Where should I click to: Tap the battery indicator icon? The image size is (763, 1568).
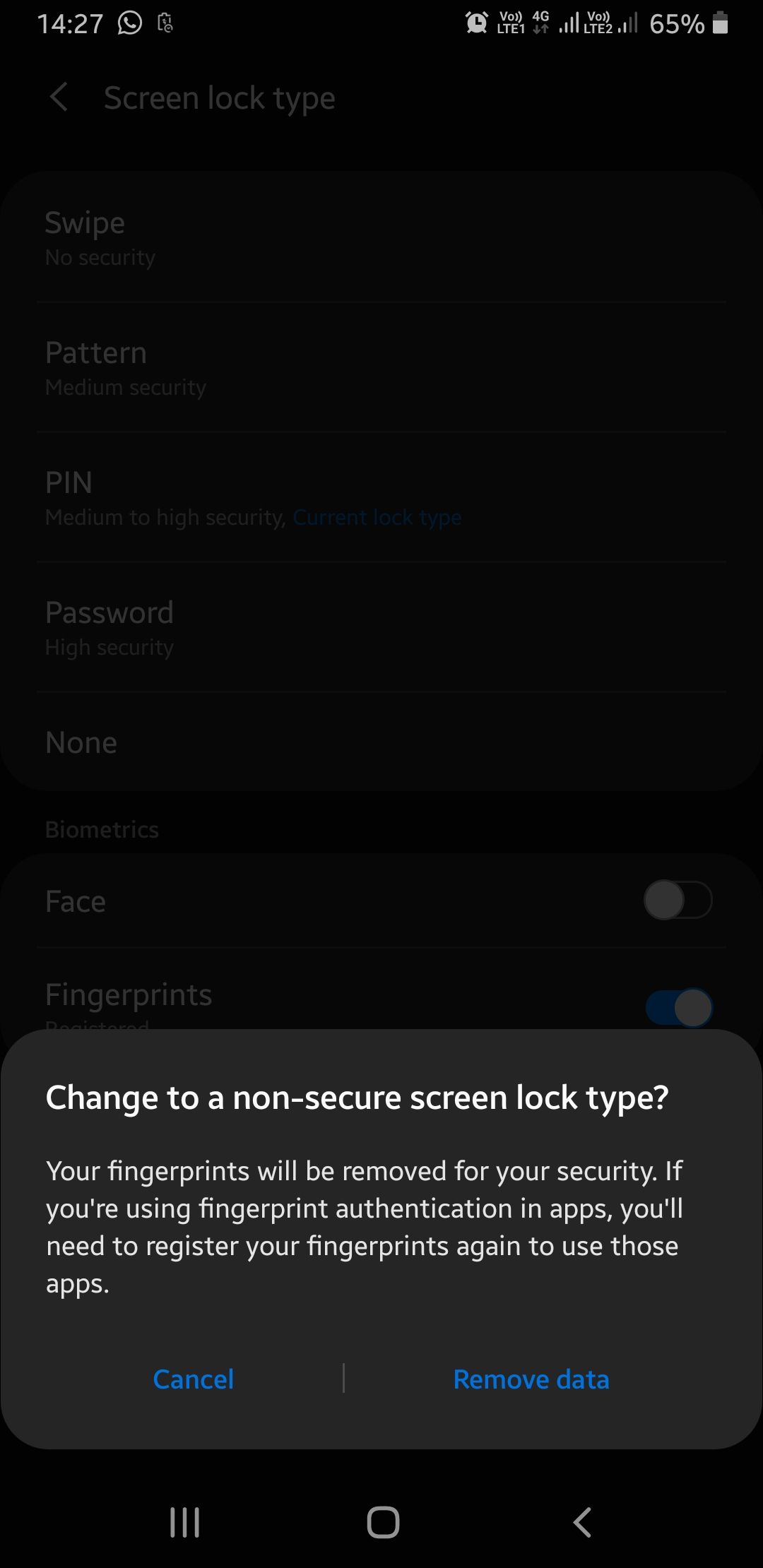[x=720, y=23]
